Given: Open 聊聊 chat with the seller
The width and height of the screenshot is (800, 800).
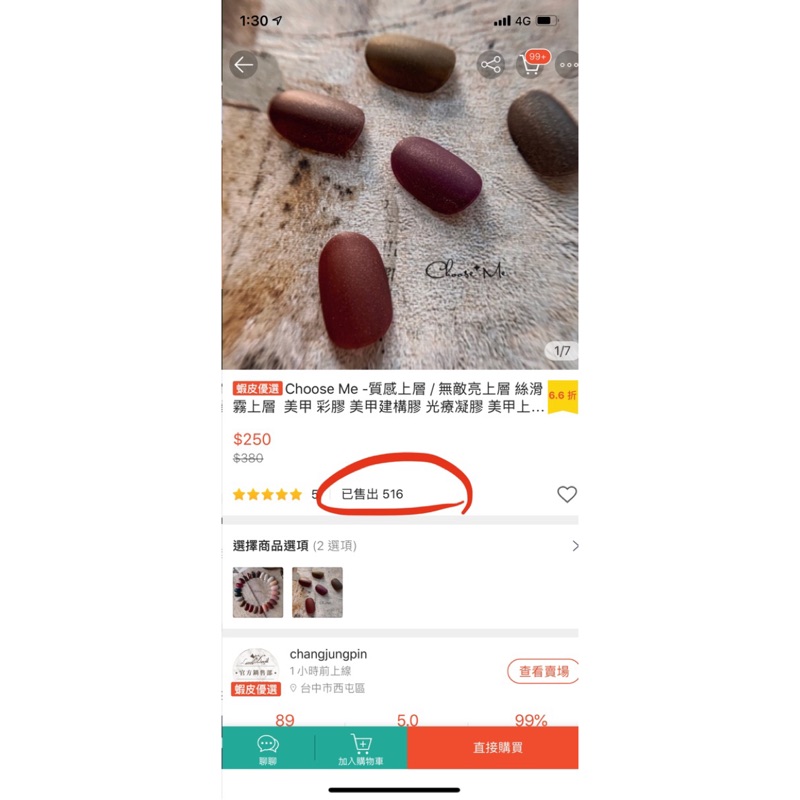Looking at the screenshot, I should tap(268, 748).
